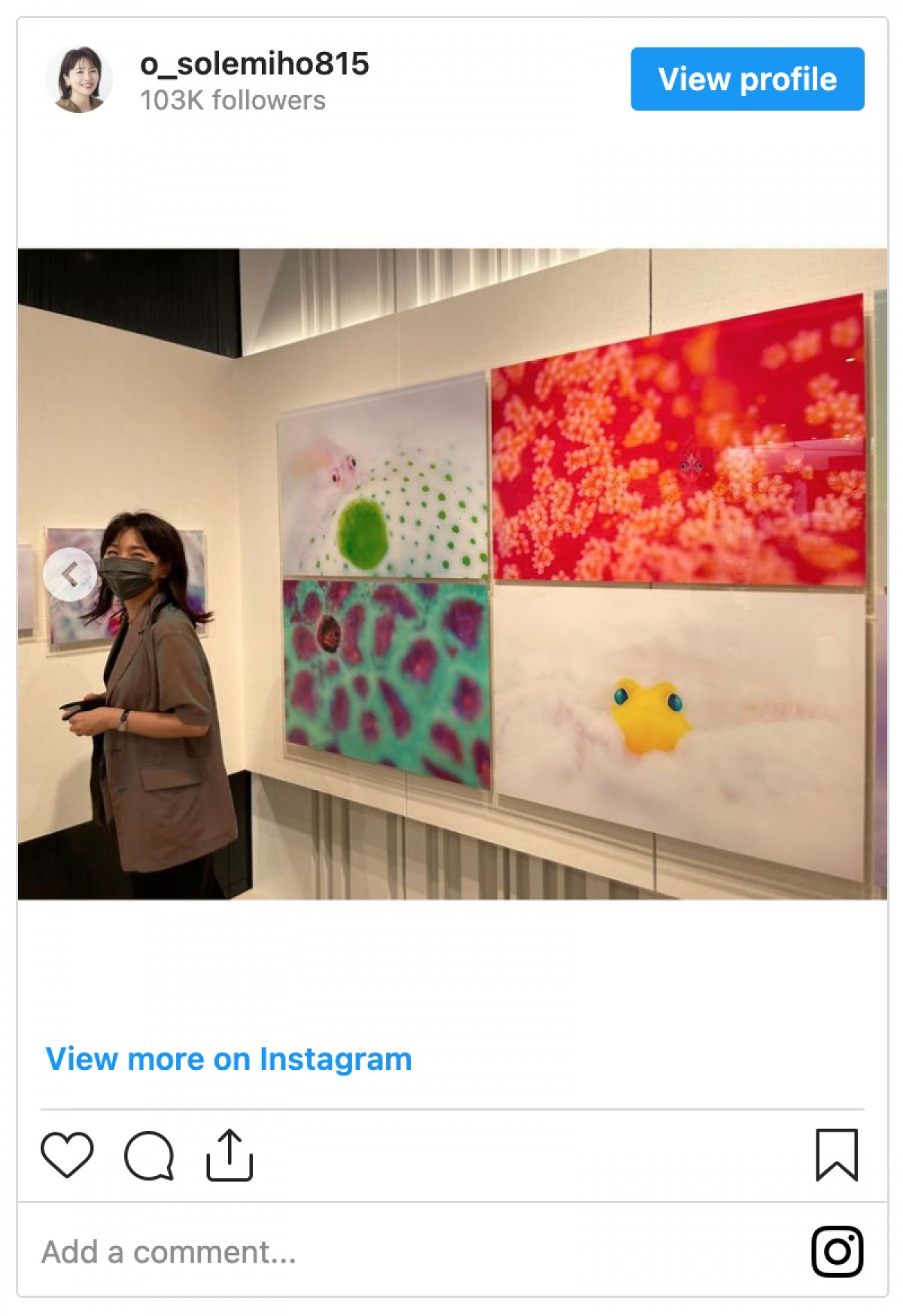Open the Instagram logo icon
Viewport: 903px width, 1316px height.
click(837, 1251)
